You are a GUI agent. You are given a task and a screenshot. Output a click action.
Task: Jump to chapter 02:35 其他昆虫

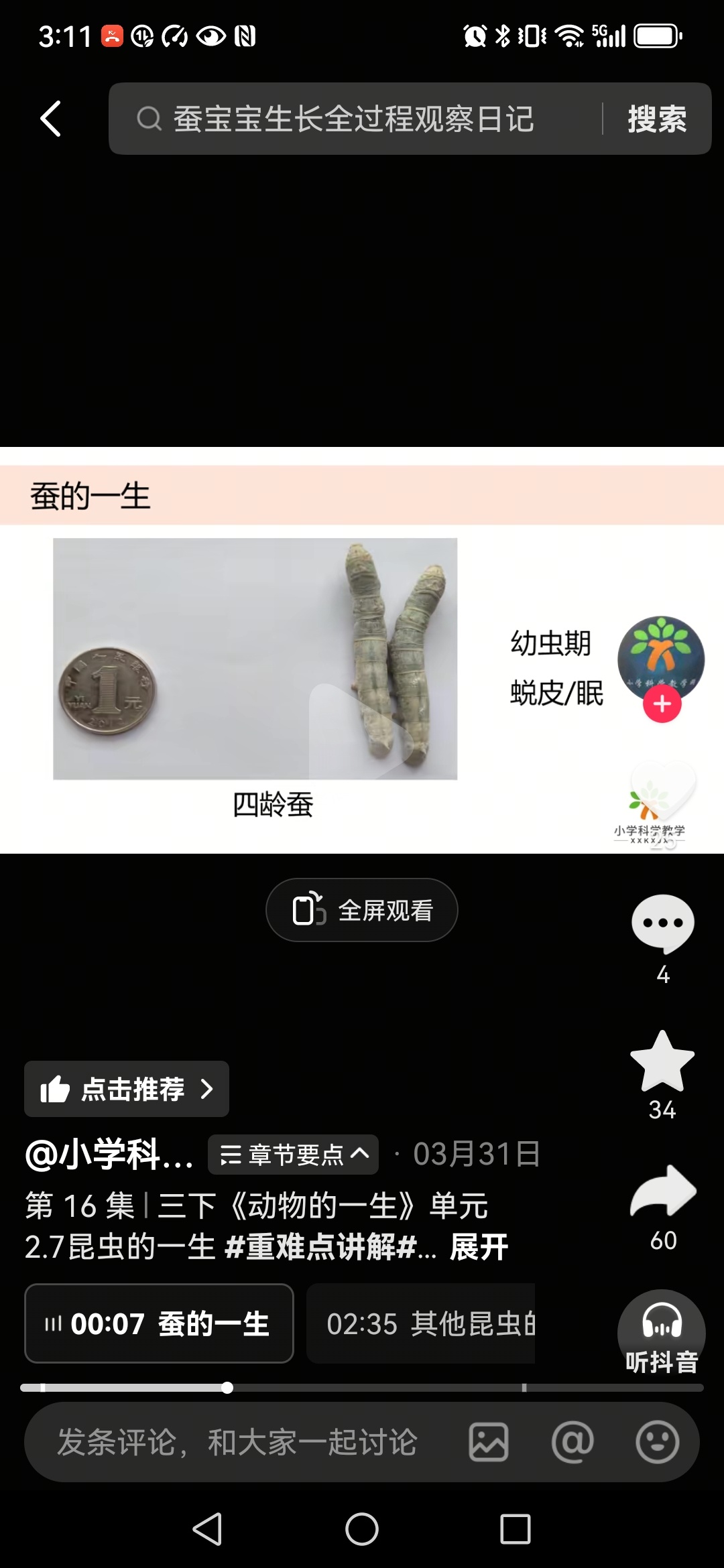[421, 1323]
